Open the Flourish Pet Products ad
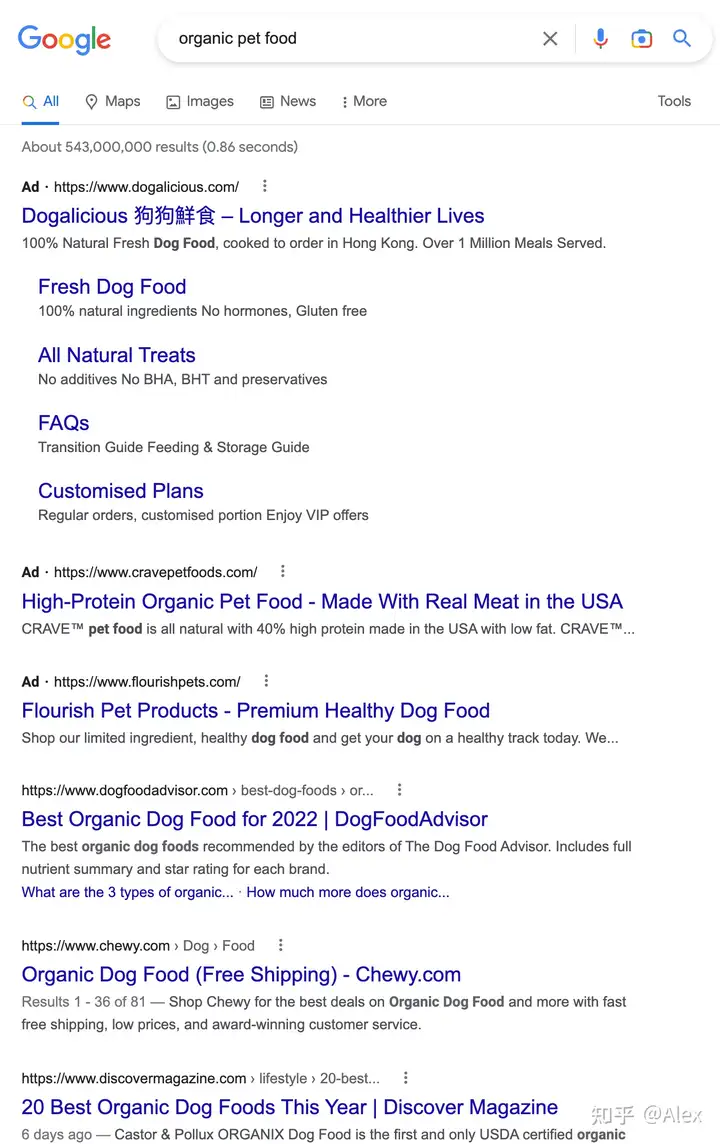 point(256,711)
